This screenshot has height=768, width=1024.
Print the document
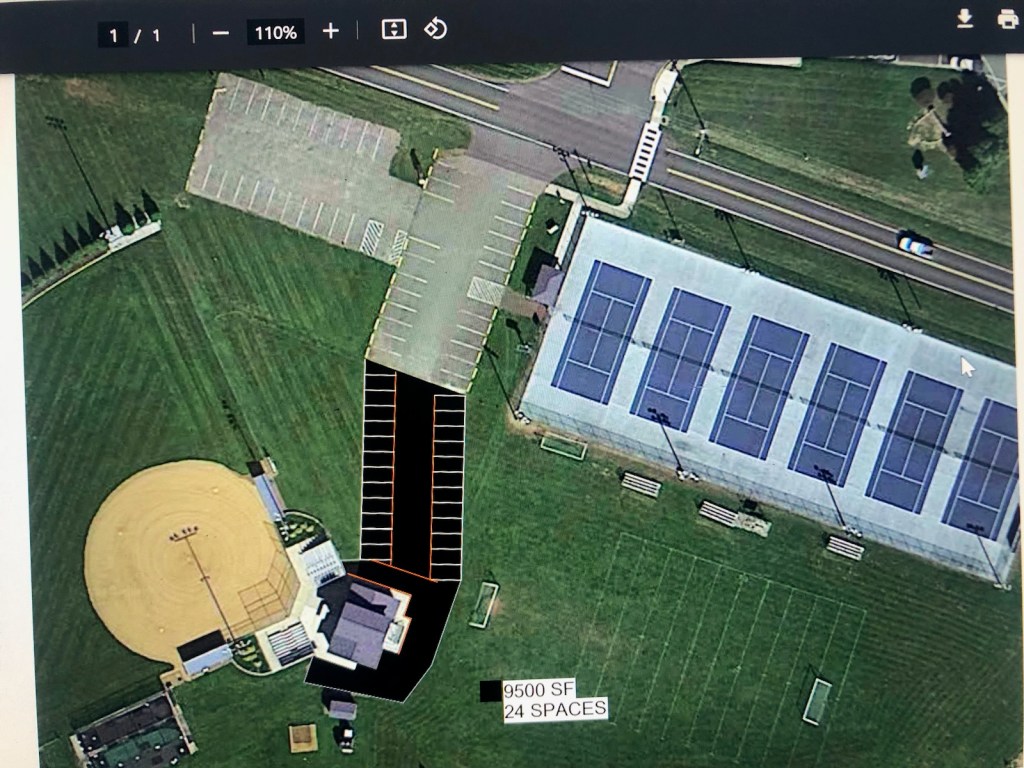(1007, 19)
